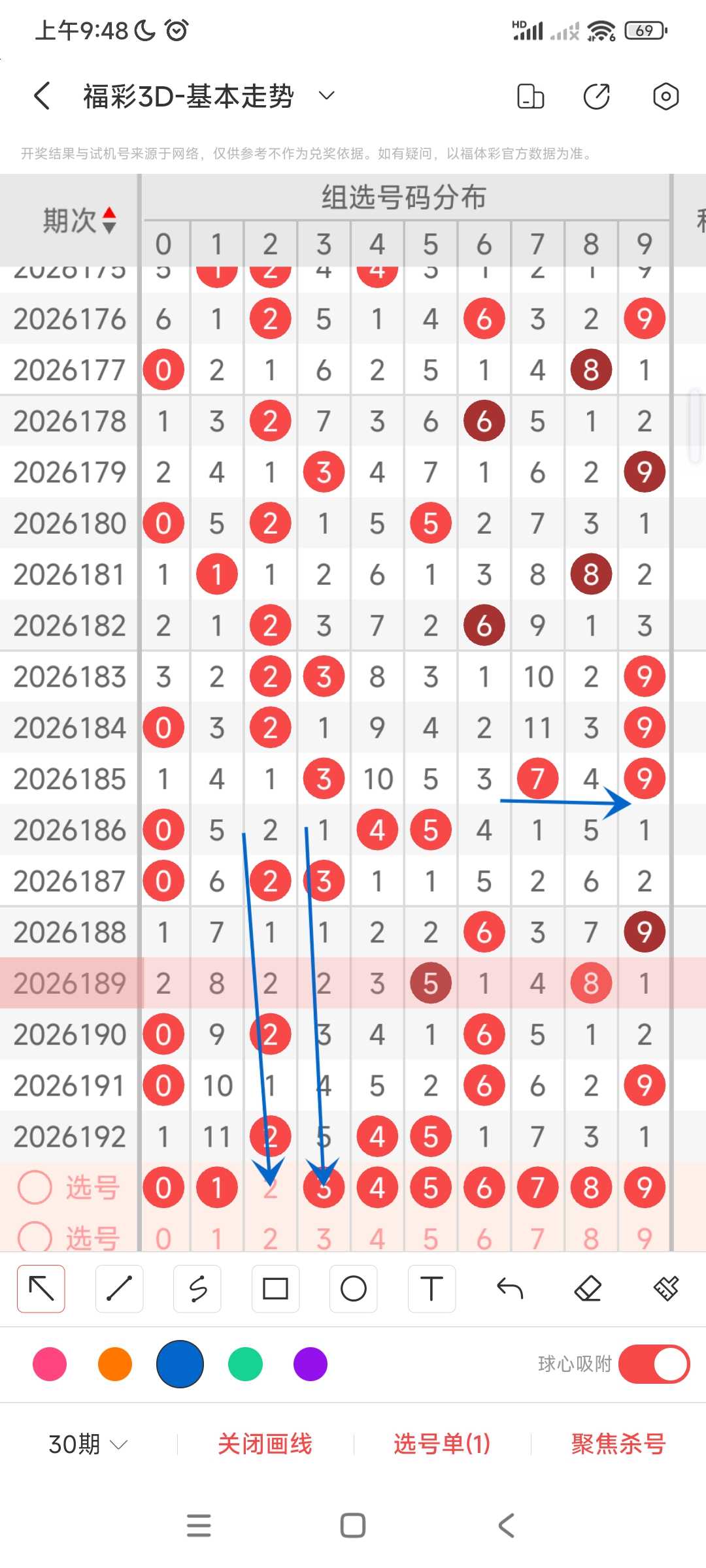706x1568 pixels.
Task: Open 聚焦杀号 feature
Action: 618,1444
